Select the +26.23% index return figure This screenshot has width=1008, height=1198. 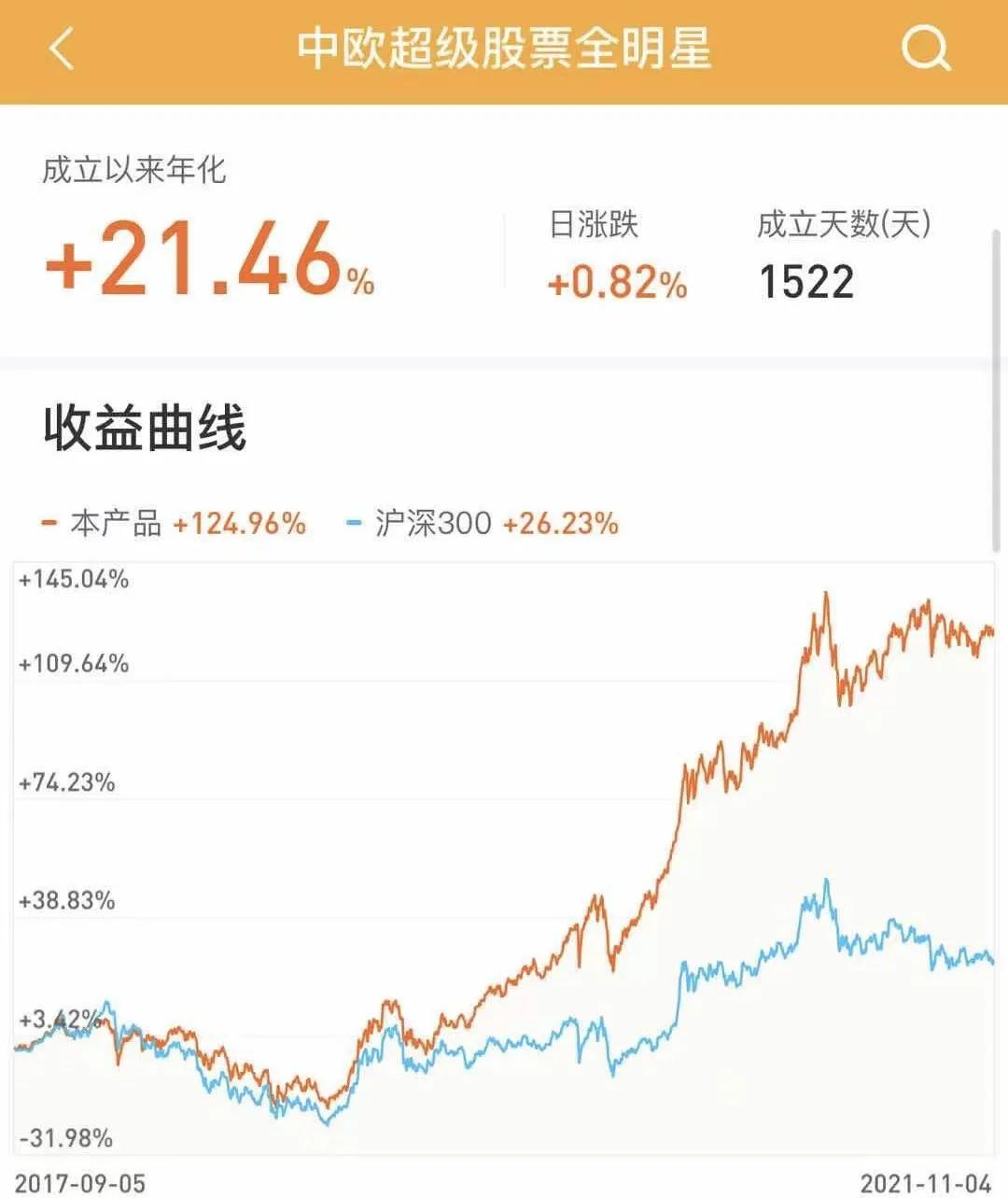coord(560,524)
